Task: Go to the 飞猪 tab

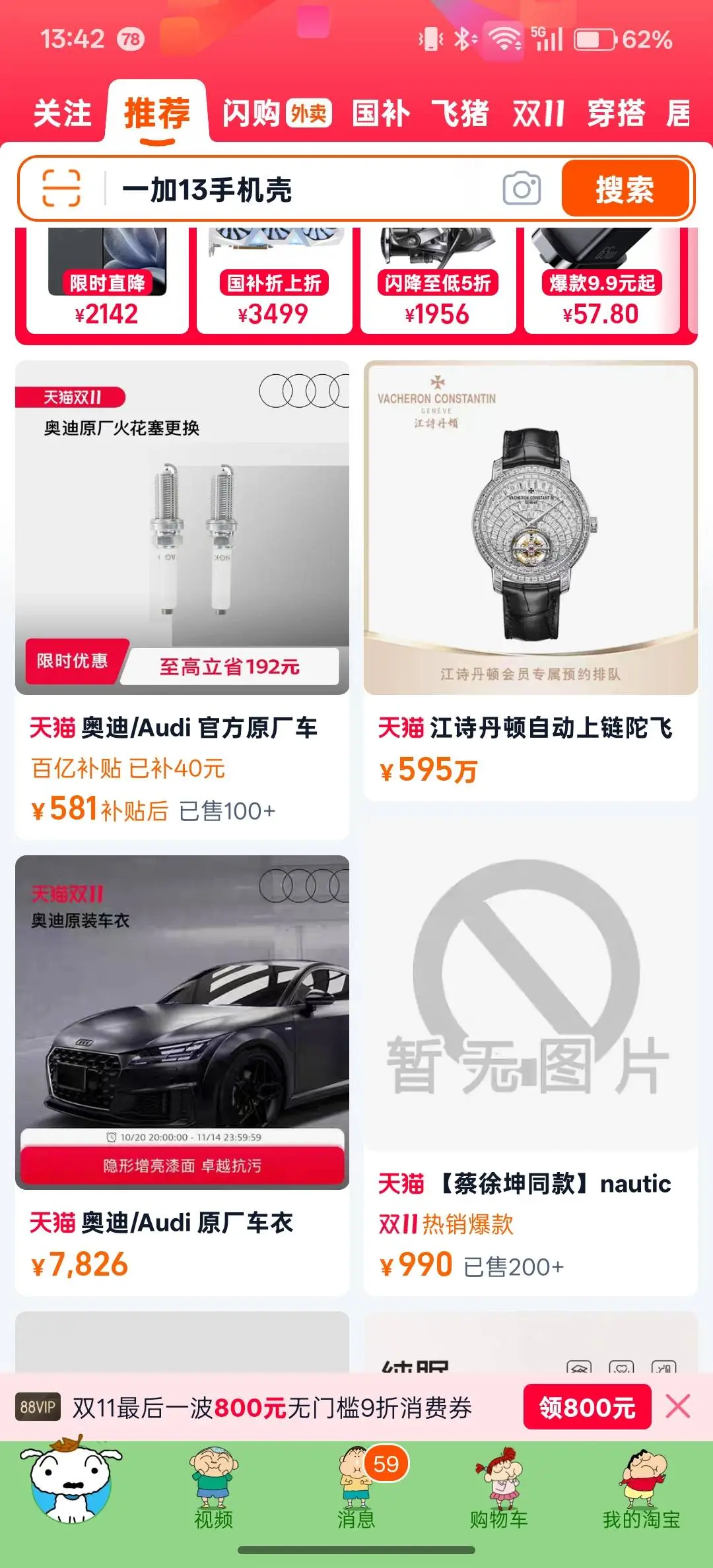Action: click(x=460, y=113)
